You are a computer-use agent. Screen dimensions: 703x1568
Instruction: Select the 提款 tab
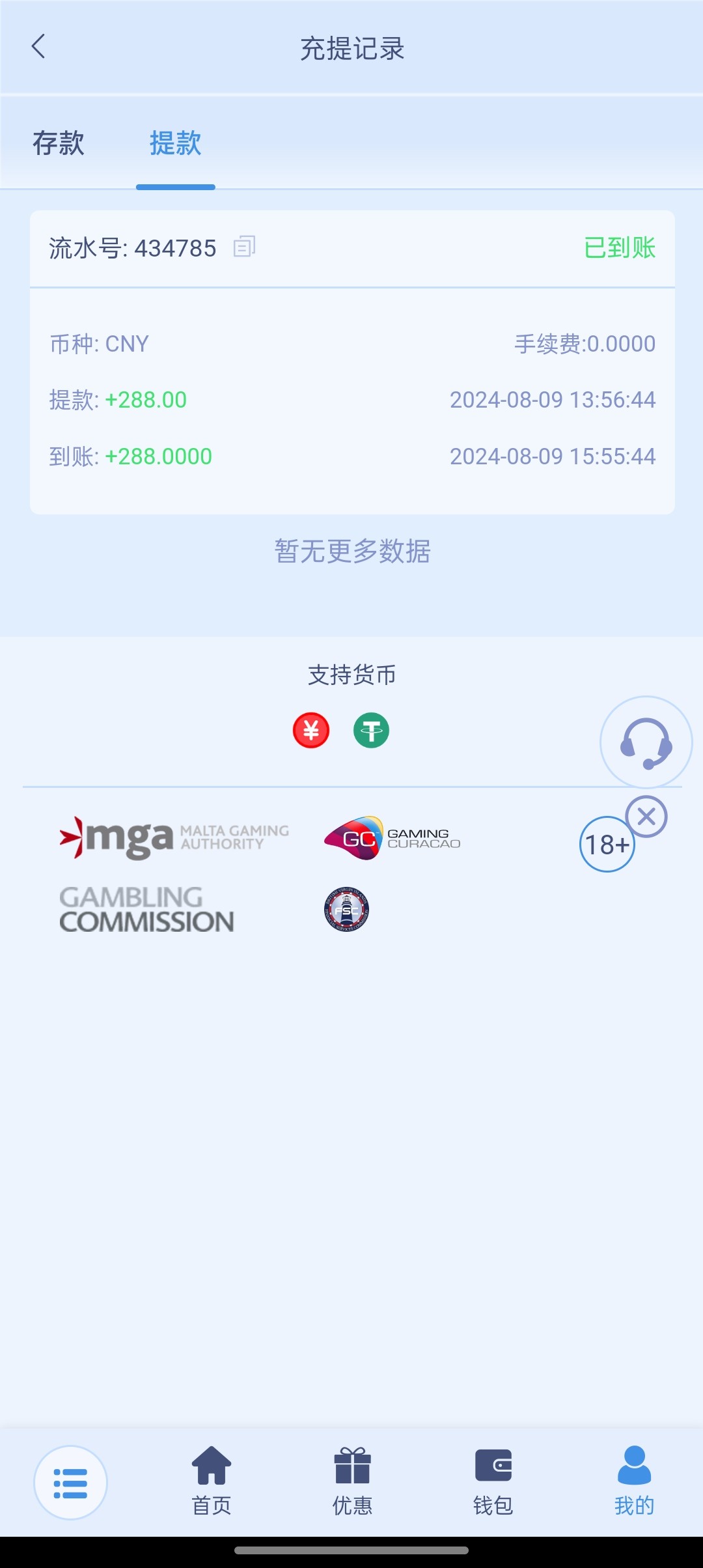tap(176, 143)
